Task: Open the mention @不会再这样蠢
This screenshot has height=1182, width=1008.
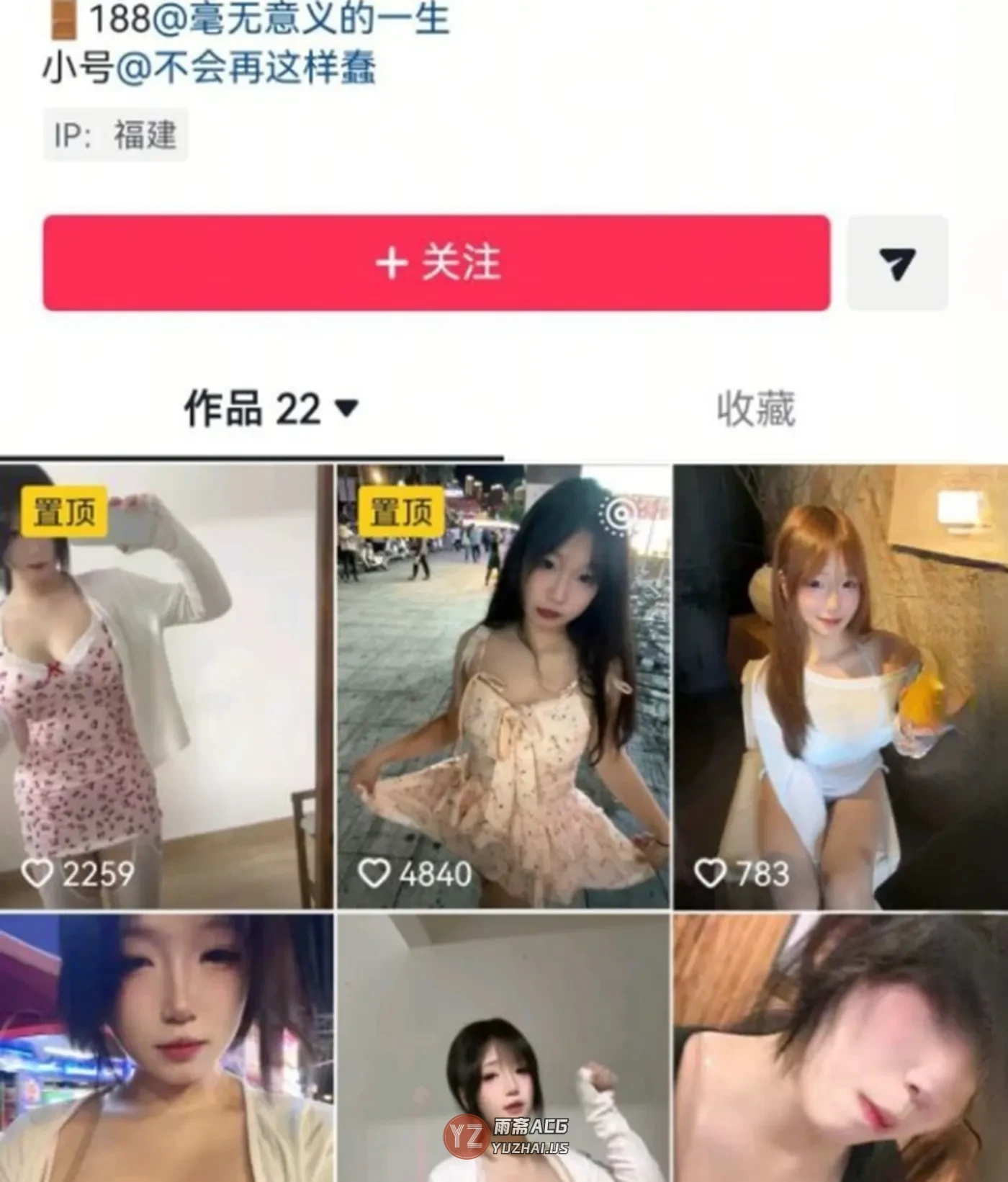Action: click(x=246, y=69)
